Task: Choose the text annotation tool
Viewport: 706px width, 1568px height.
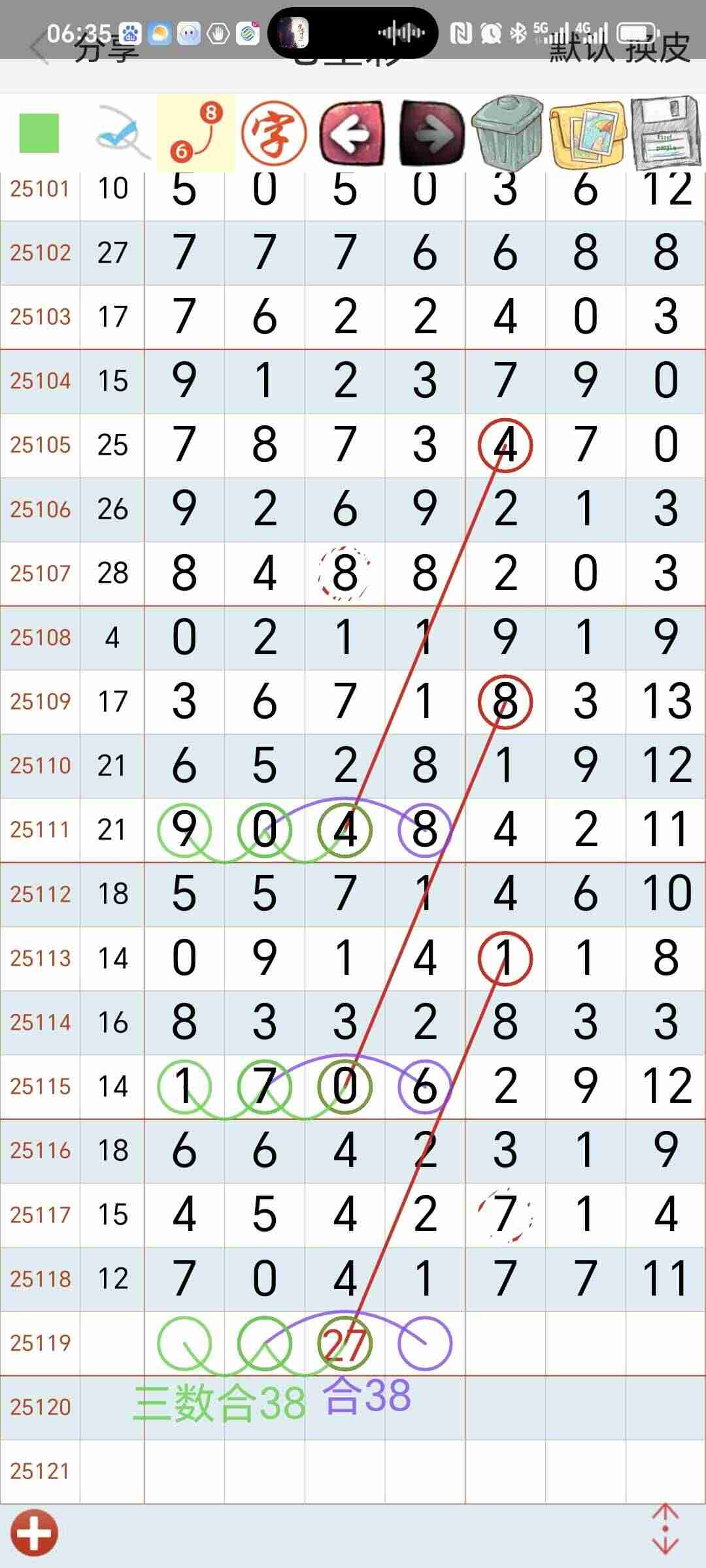Action: [x=274, y=133]
